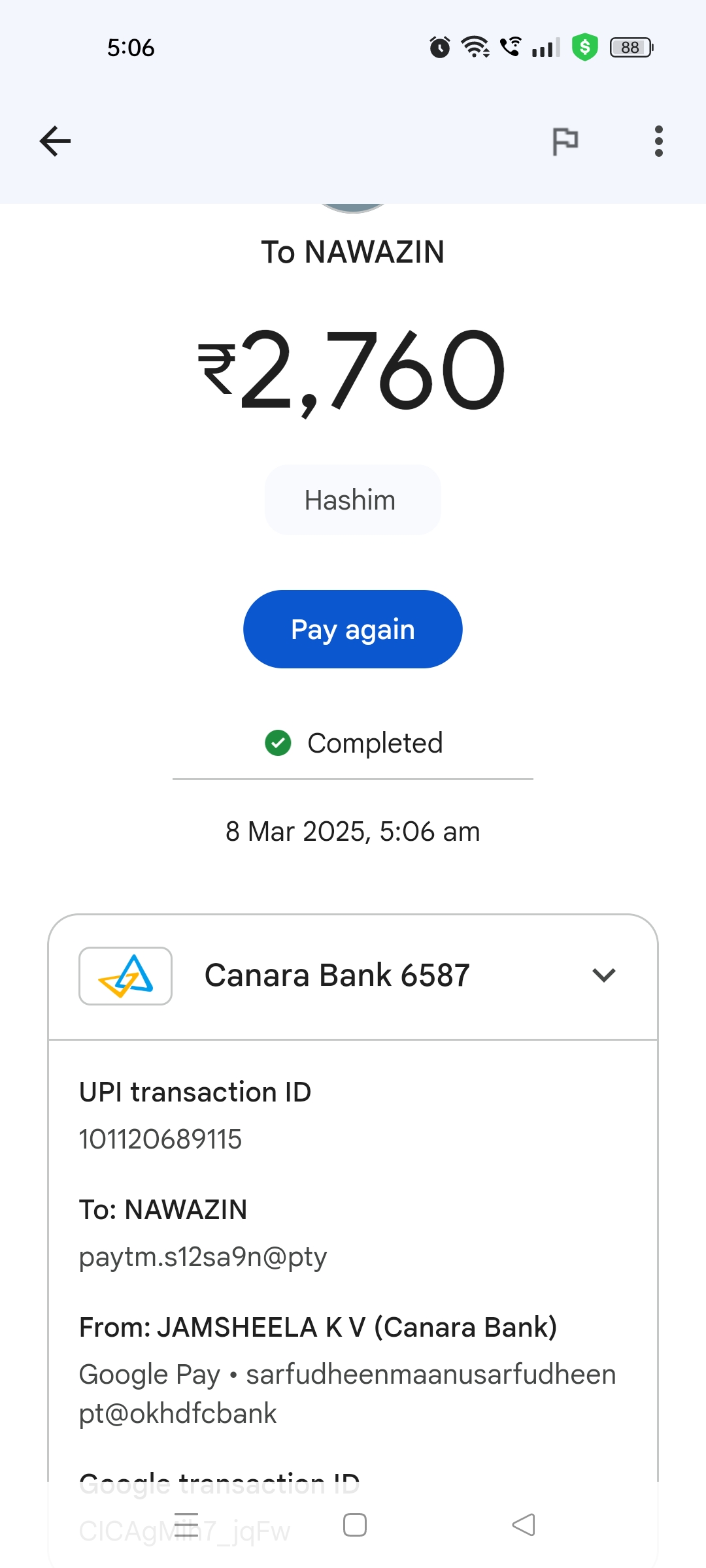The image size is (706, 1568).
Task: Tap the system home button
Action: (354, 1525)
